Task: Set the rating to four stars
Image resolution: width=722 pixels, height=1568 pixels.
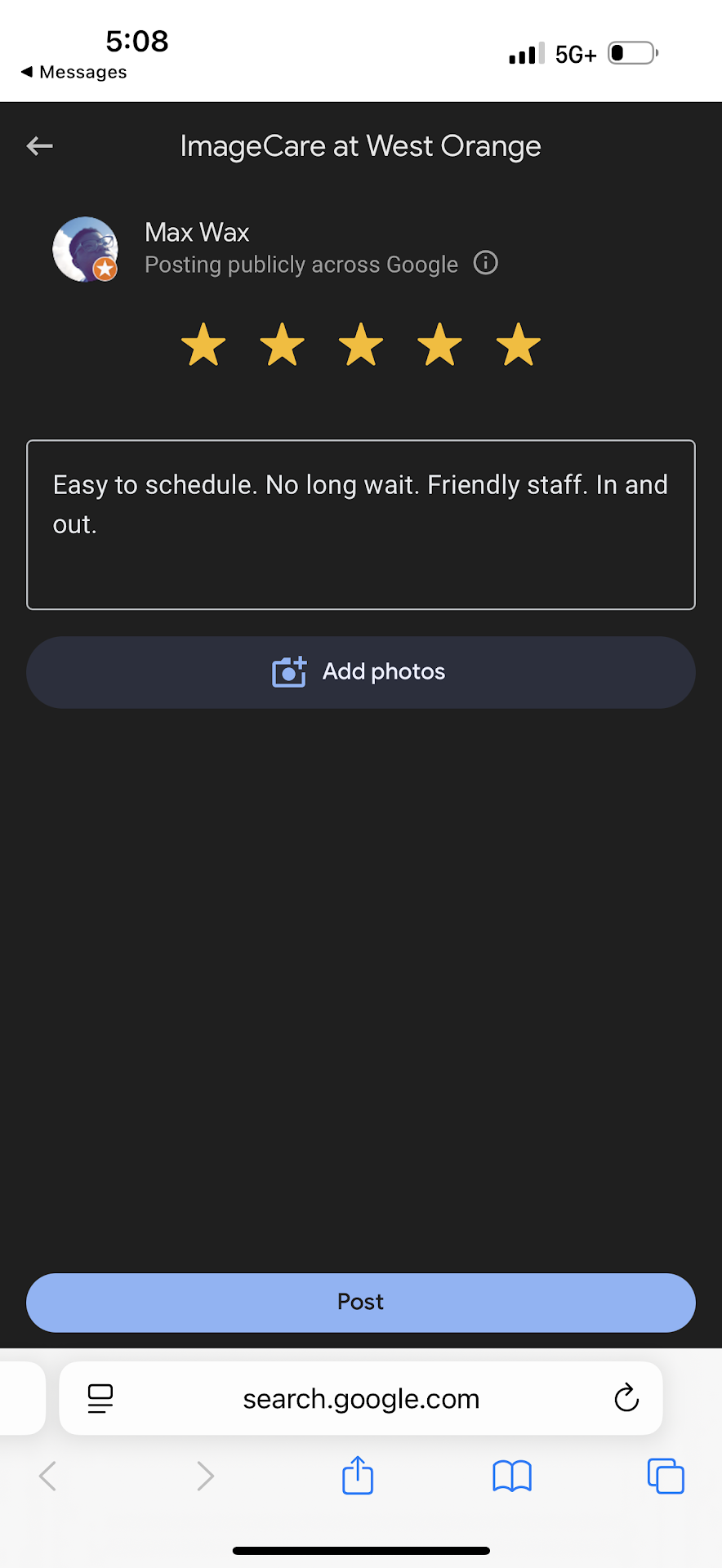Action: (439, 345)
